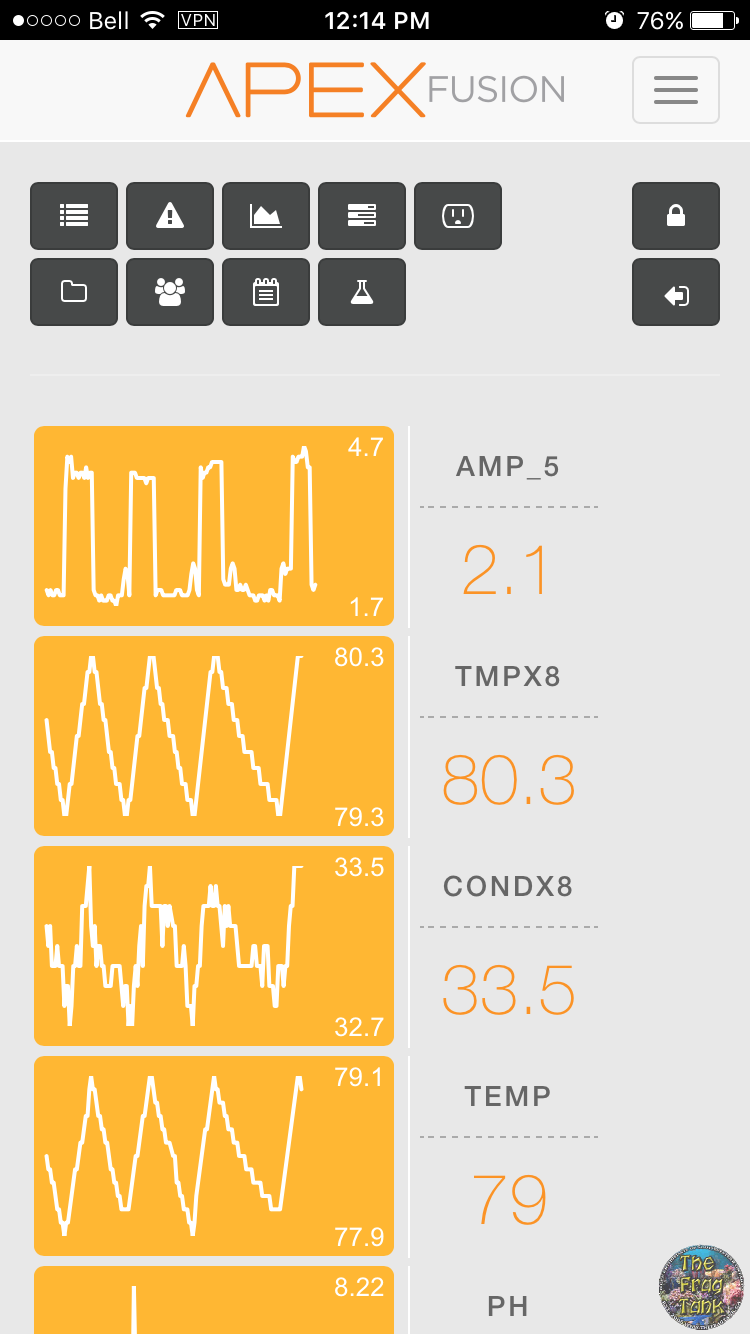Open the users group icon

tap(170, 292)
